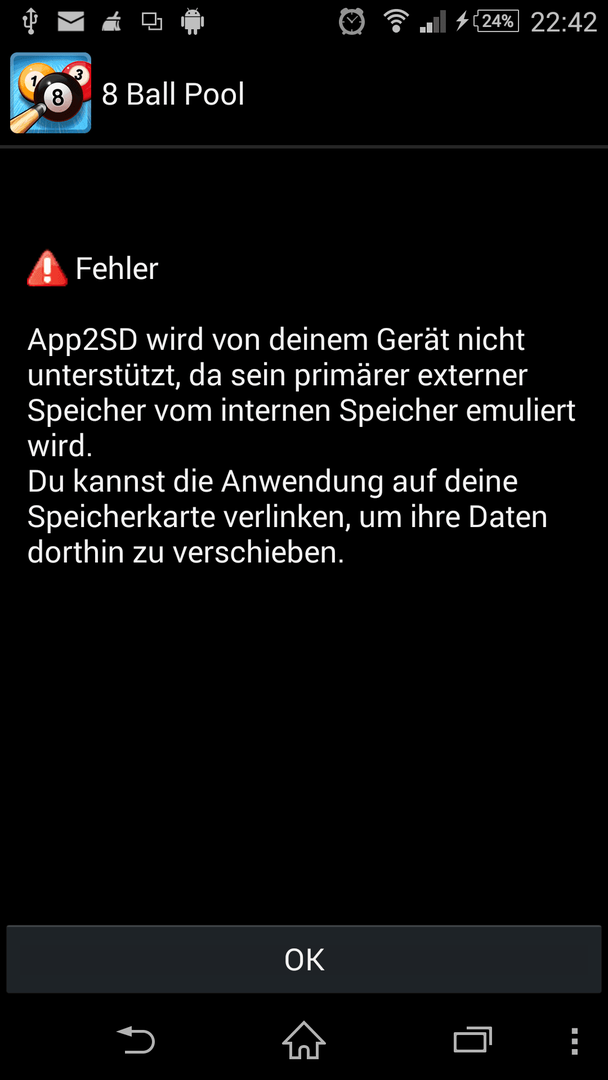Return to the home screen
Image resolution: width=608 pixels, height=1080 pixels.
(304, 1040)
